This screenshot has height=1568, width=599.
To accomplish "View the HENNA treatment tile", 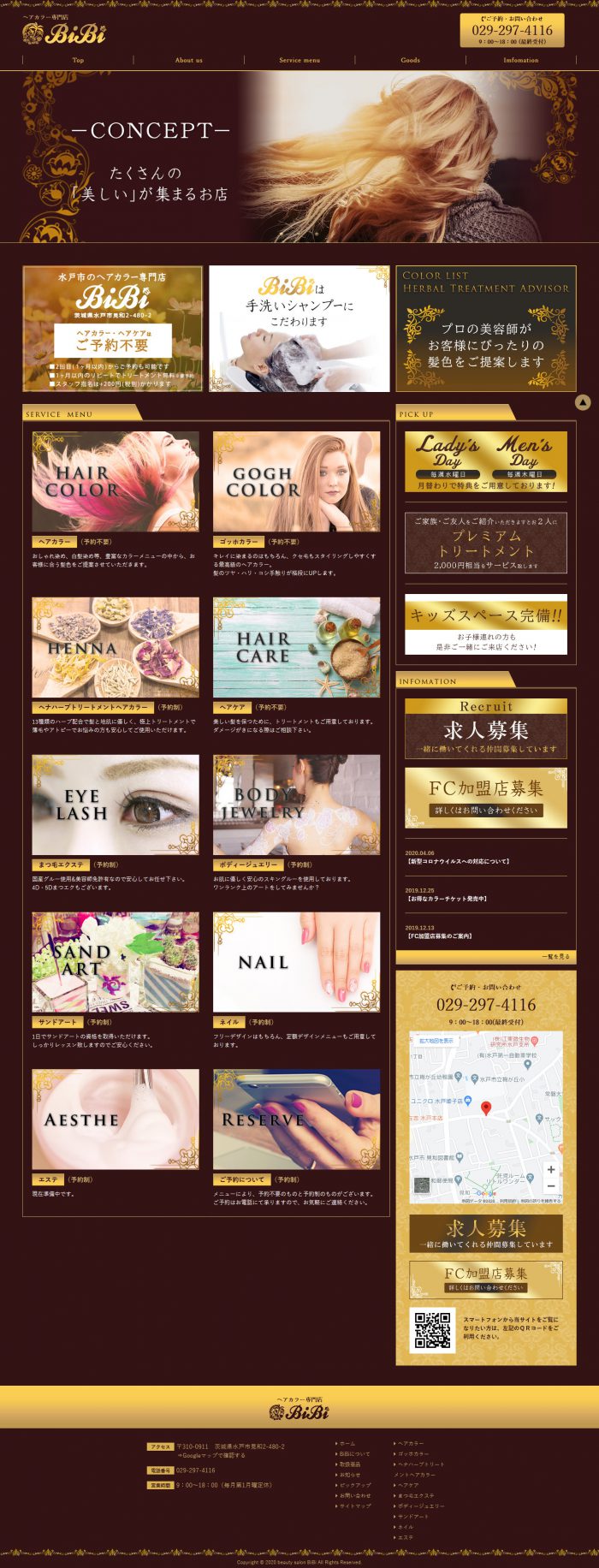I will pos(116,647).
